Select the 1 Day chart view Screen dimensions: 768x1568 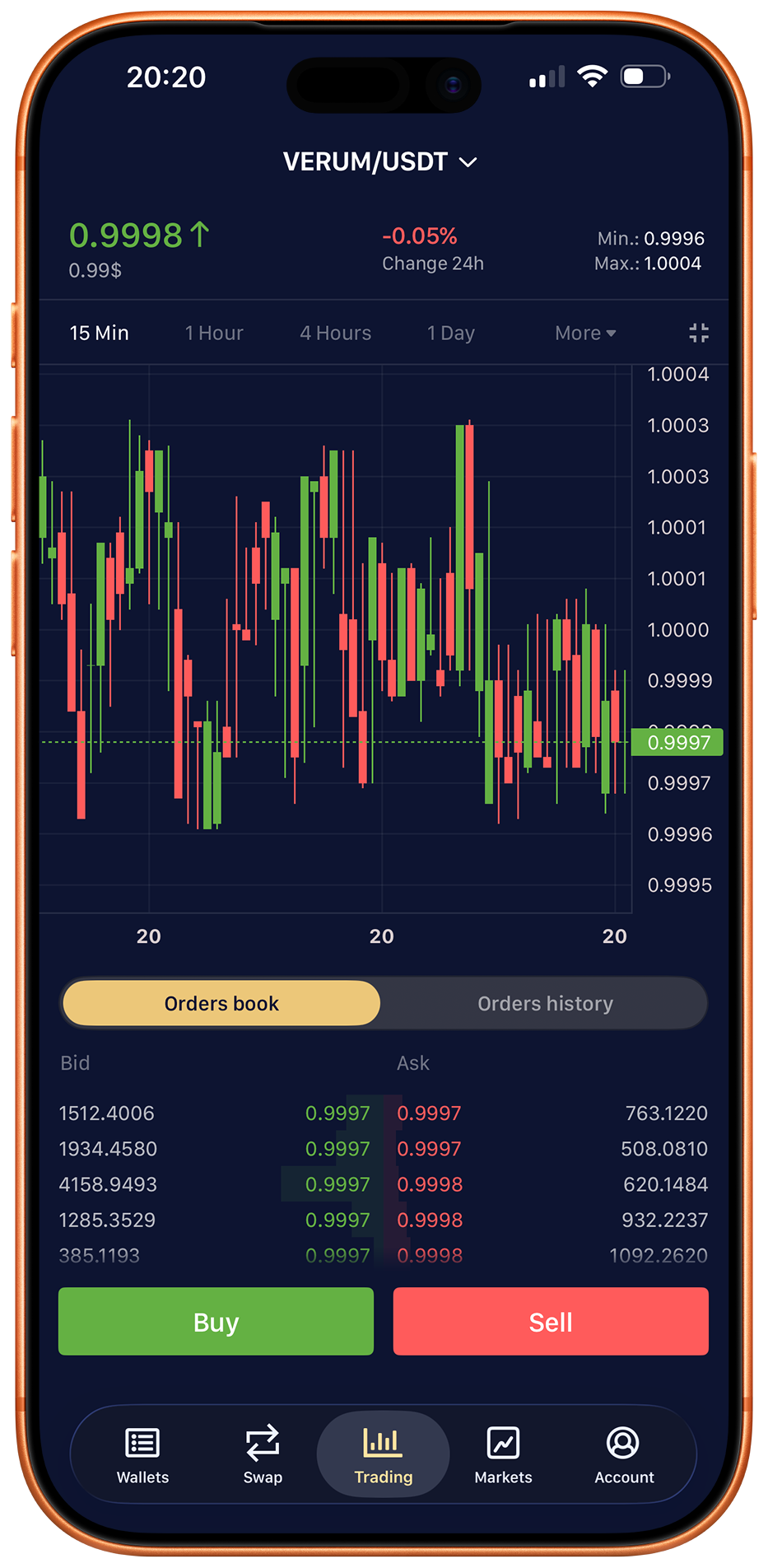tap(450, 333)
